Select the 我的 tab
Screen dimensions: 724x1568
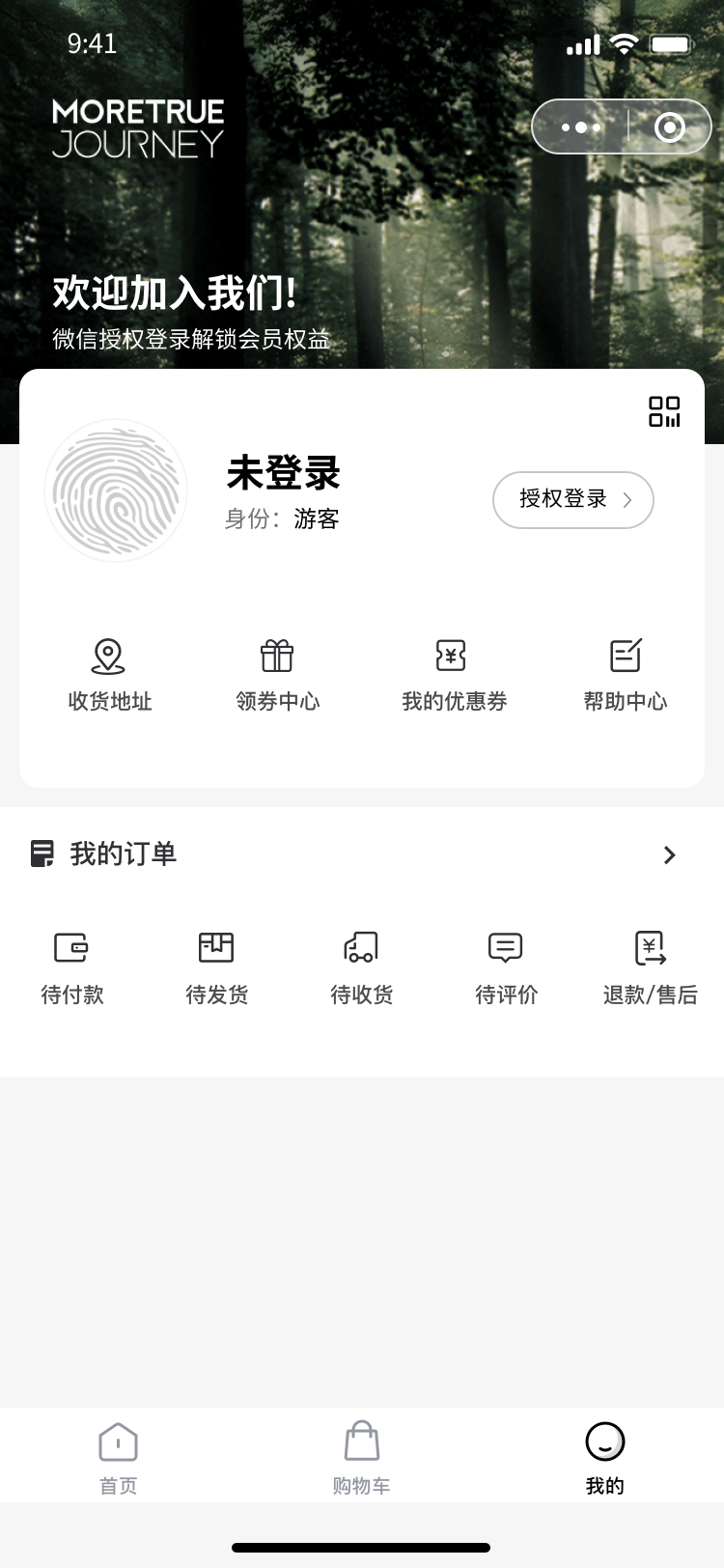coord(605,1459)
